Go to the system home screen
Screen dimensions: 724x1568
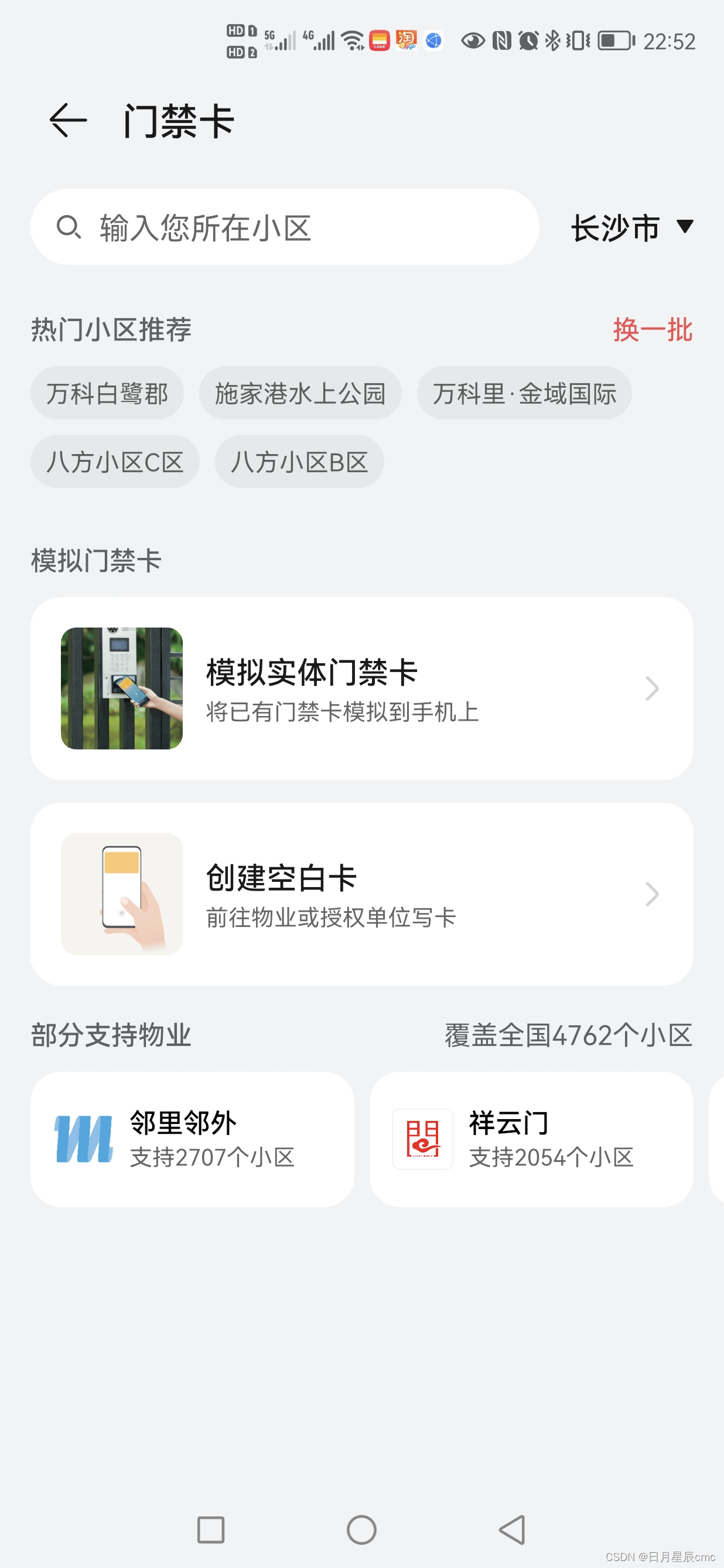(x=361, y=1530)
